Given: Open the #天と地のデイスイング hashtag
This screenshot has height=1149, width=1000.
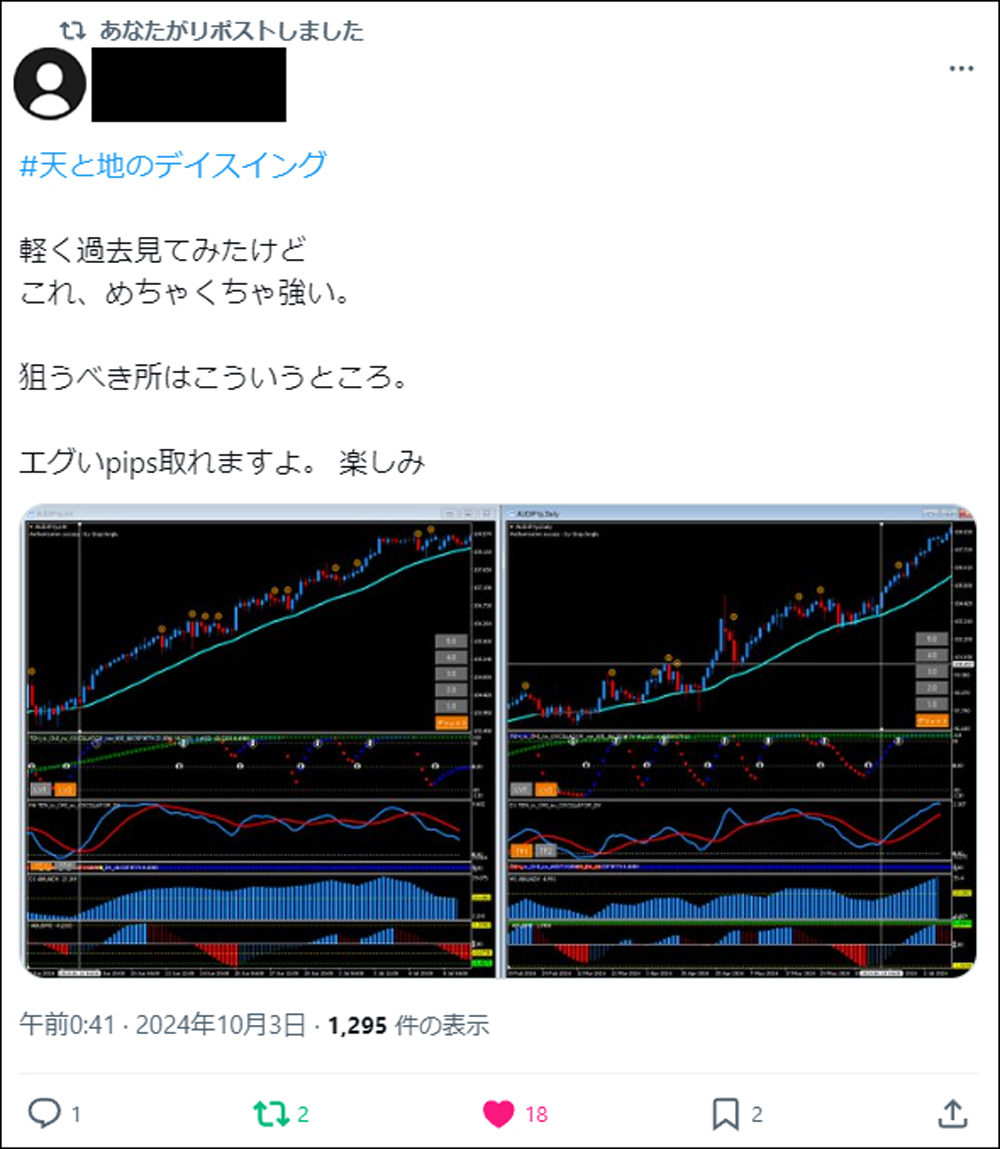Looking at the screenshot, I should coord(173,163).
